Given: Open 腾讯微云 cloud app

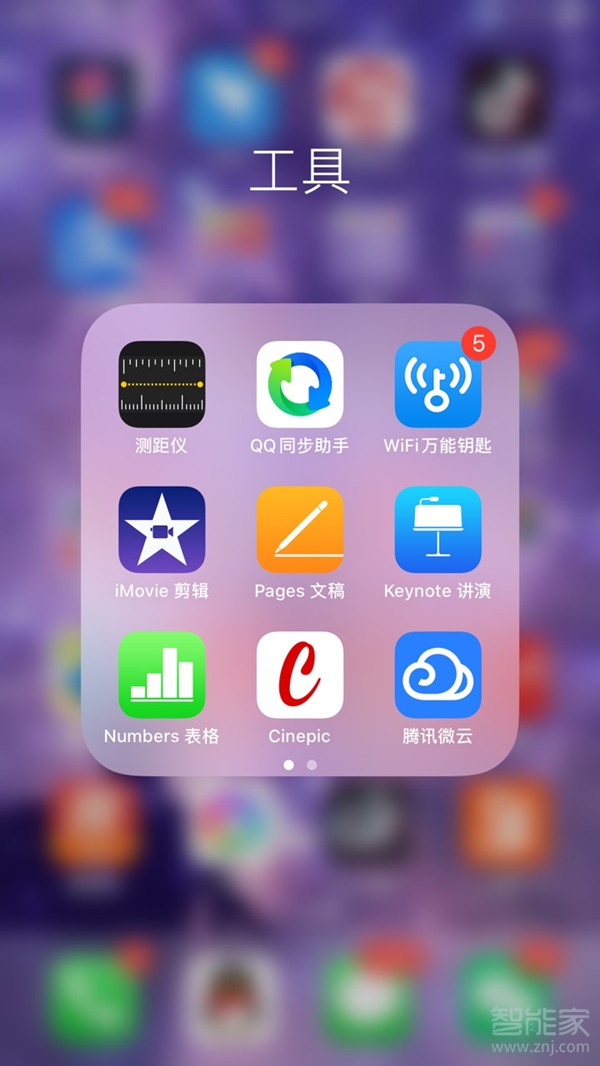Looking at the screenshot, I should point(438,675).
